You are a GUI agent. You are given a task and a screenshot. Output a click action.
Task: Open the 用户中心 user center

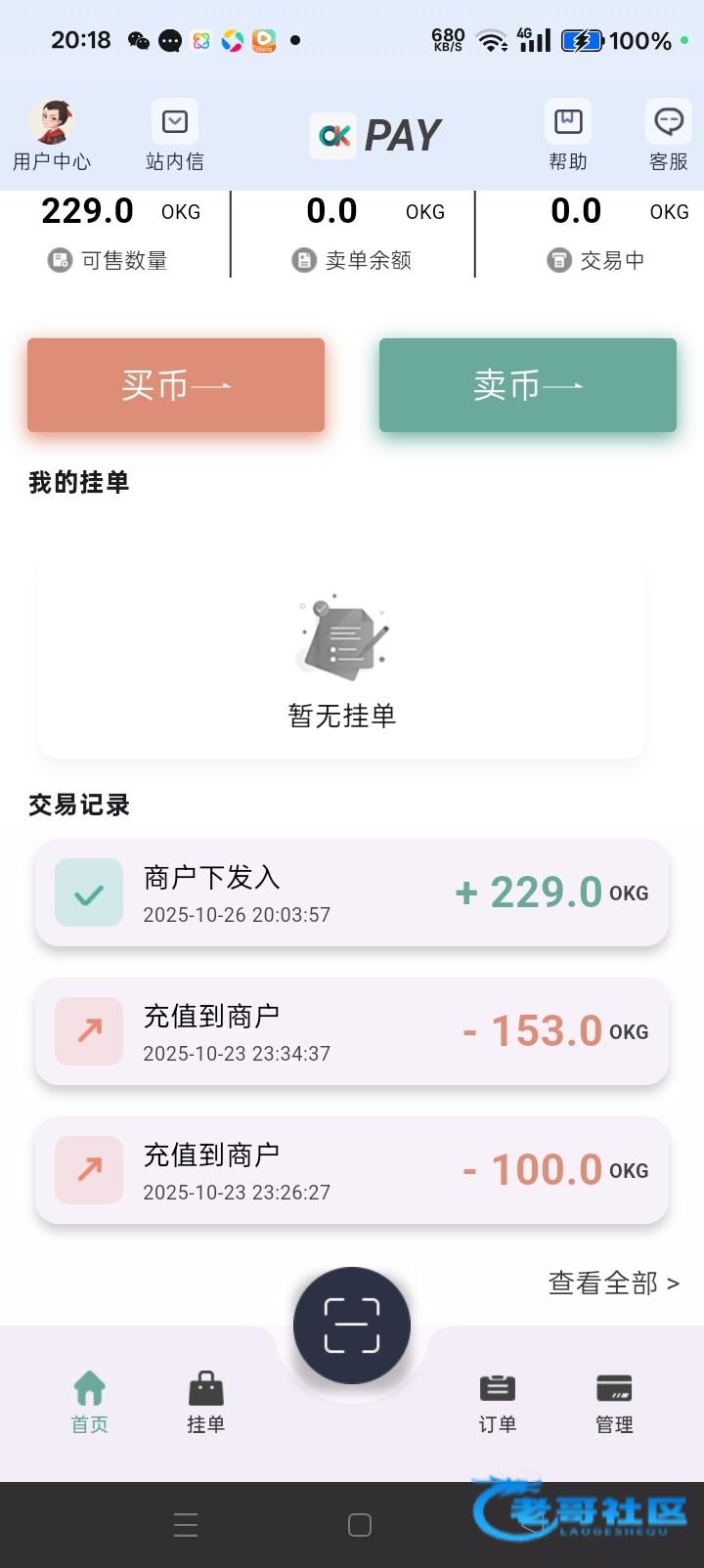coord(51,135)
